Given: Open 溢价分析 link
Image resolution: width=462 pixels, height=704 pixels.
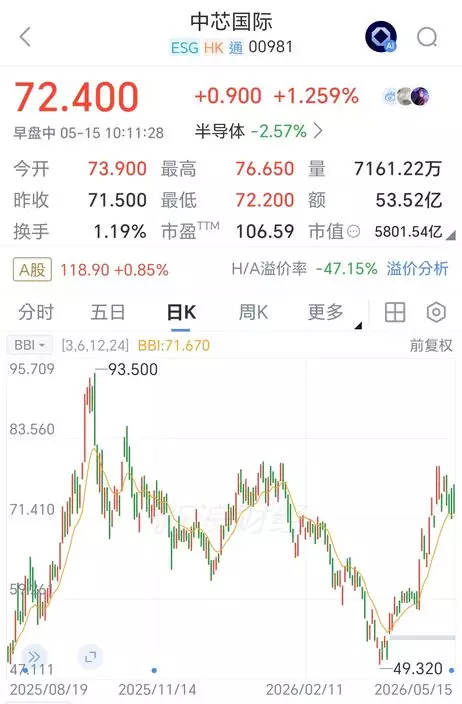Looking at the screenshot, I should [x=417, y=269].
